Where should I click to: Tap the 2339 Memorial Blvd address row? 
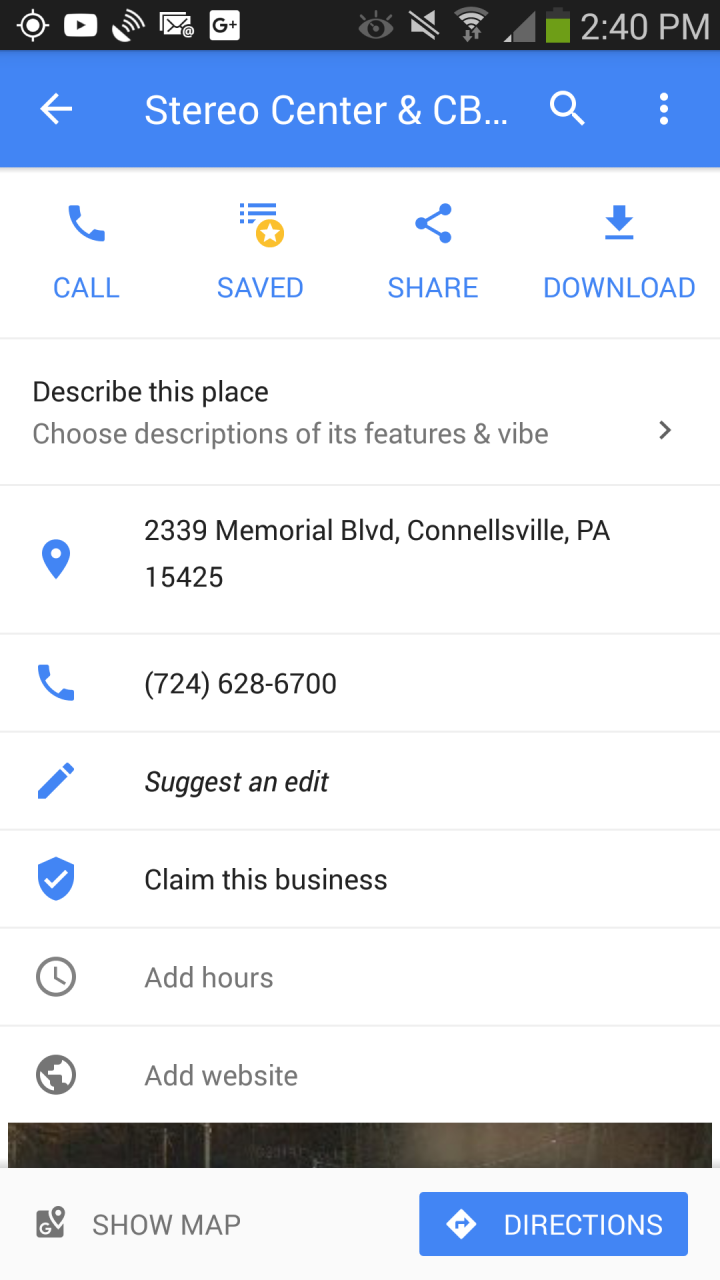tap(376, 554)
